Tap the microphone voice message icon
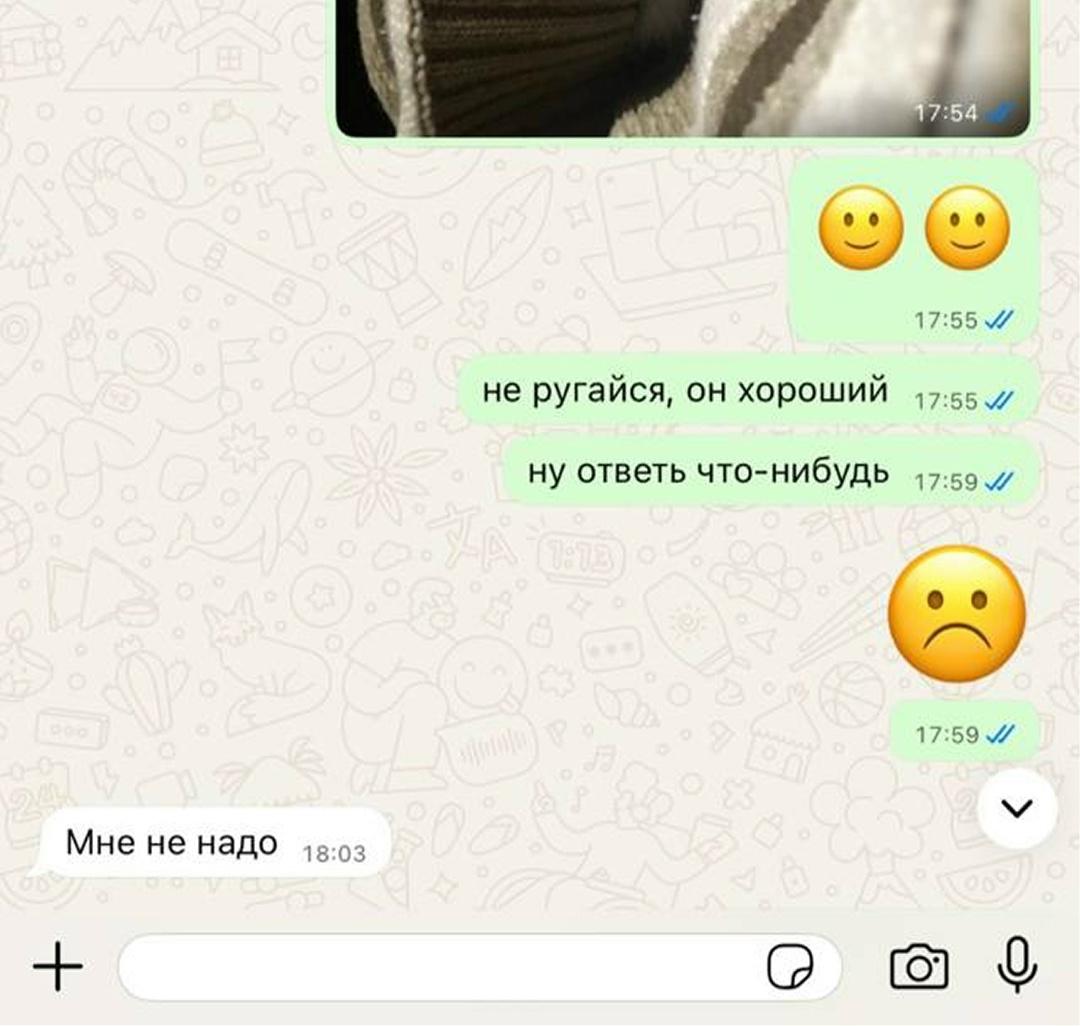Image resolution: width=1080 pixels, height=1026 pixels. pos(1018,965)
